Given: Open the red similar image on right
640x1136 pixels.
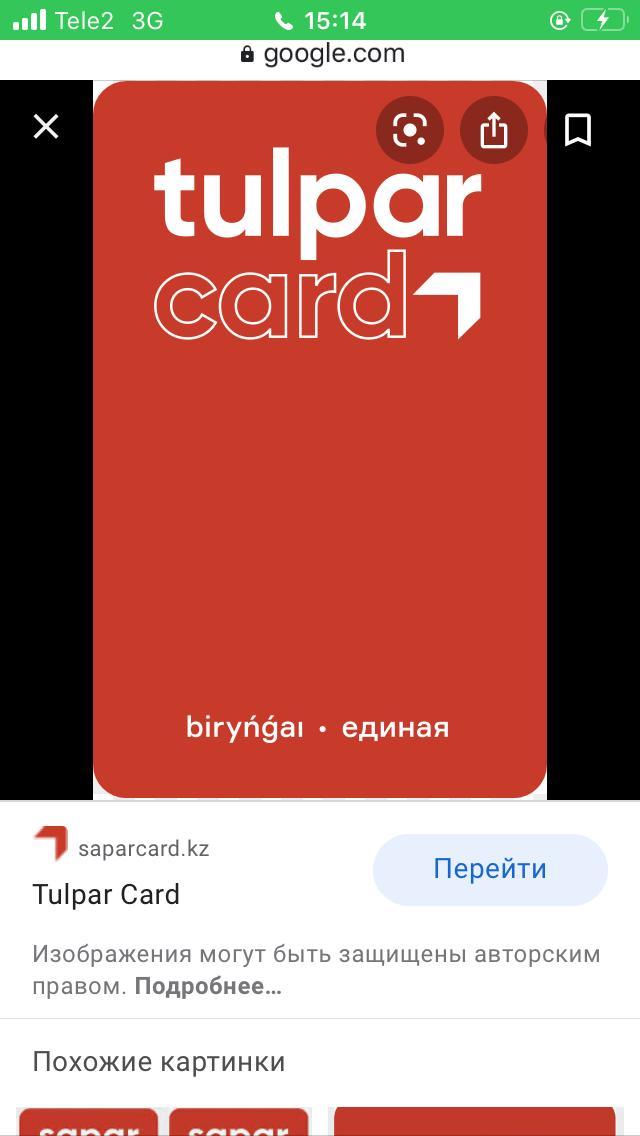Looking at the screenshot, I should [475, 1122].
